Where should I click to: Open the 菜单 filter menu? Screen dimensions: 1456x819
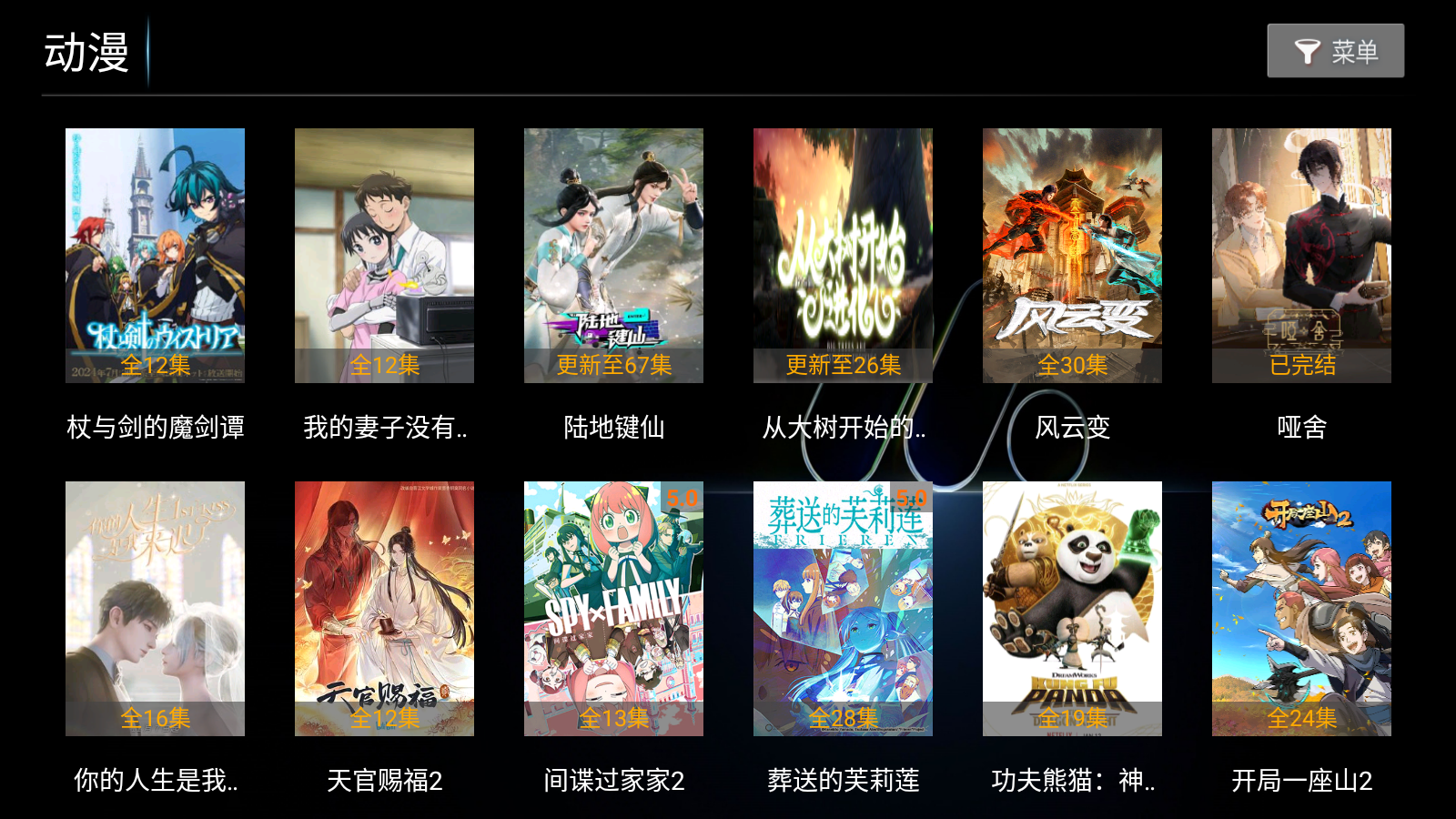[1335, 51]
